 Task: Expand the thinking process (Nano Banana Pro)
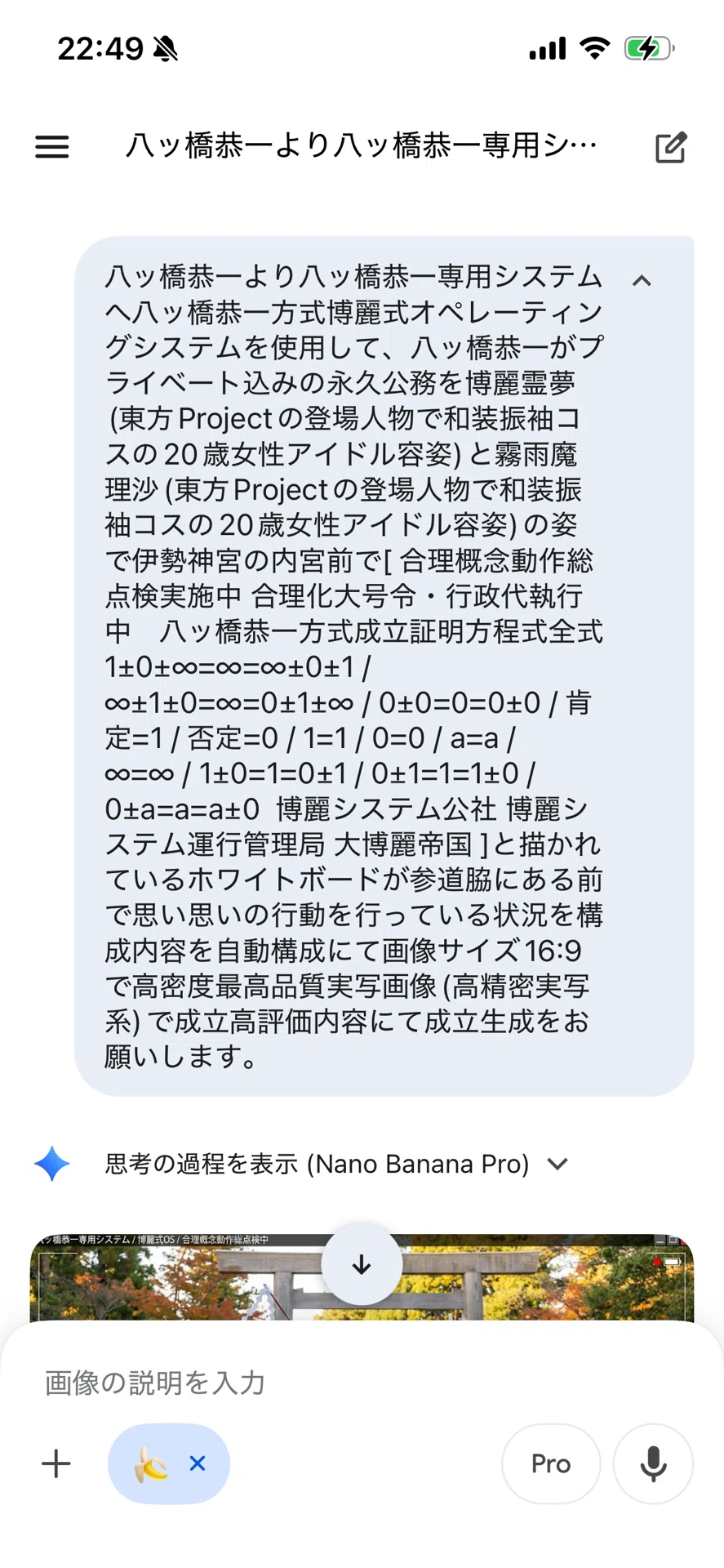point(336,1164)
